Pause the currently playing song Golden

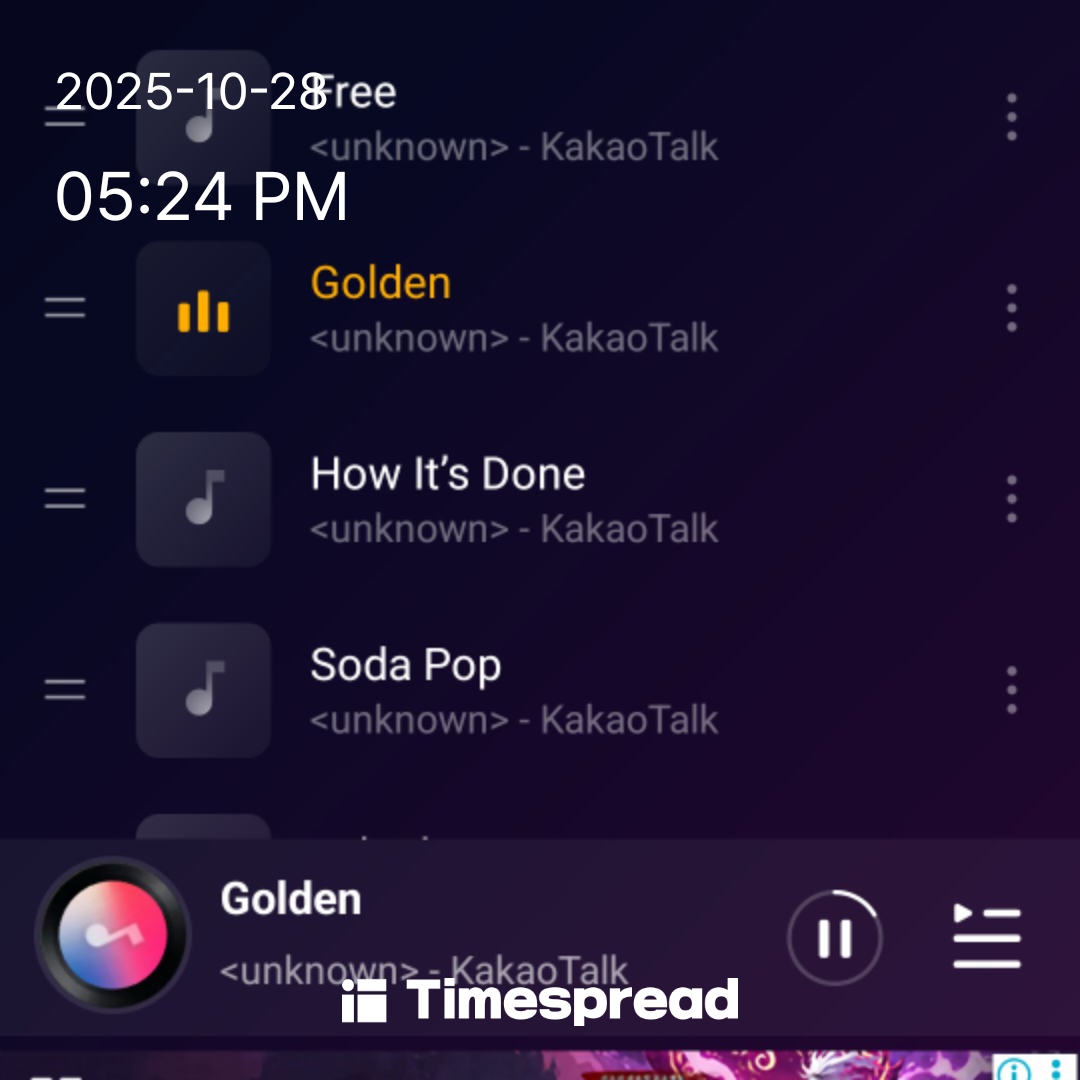[x=834, y=938]
